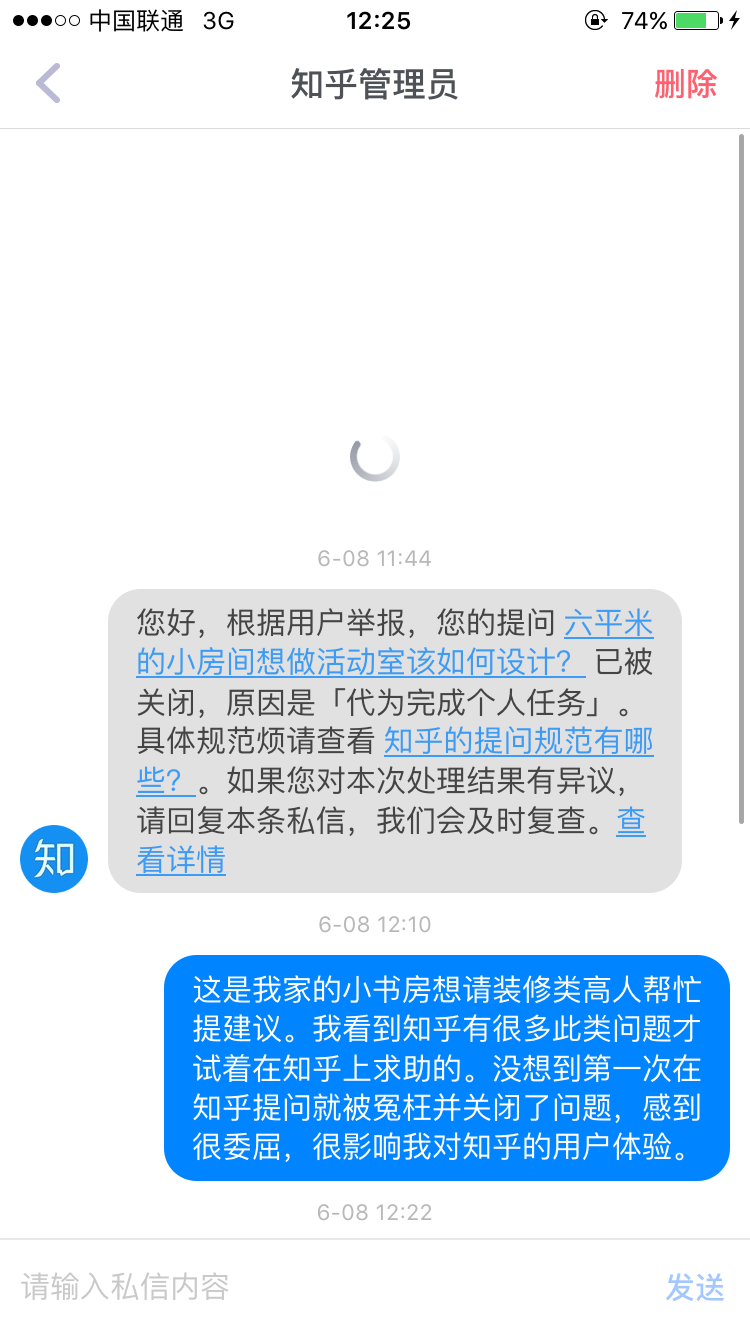Tap the 6-08 12:10 timestamp
The height and width of the screenshot is (1334, 750).
(375, 925)
